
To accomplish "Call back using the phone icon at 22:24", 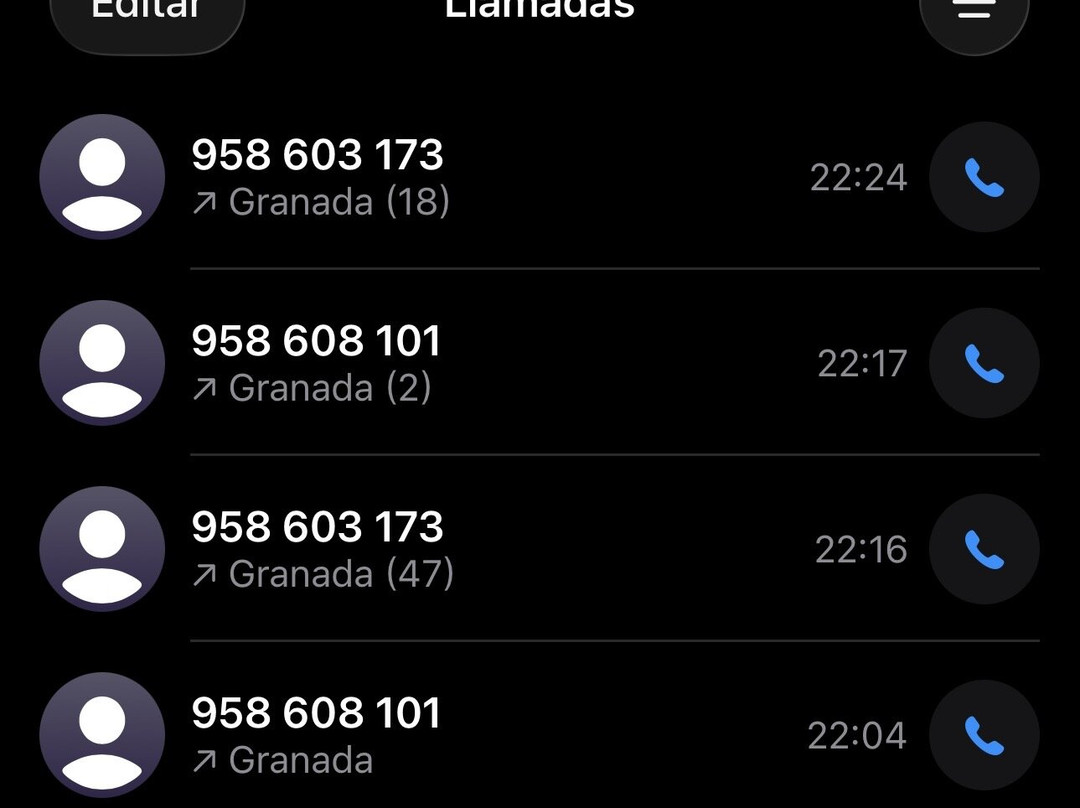I will coord(984,177).
